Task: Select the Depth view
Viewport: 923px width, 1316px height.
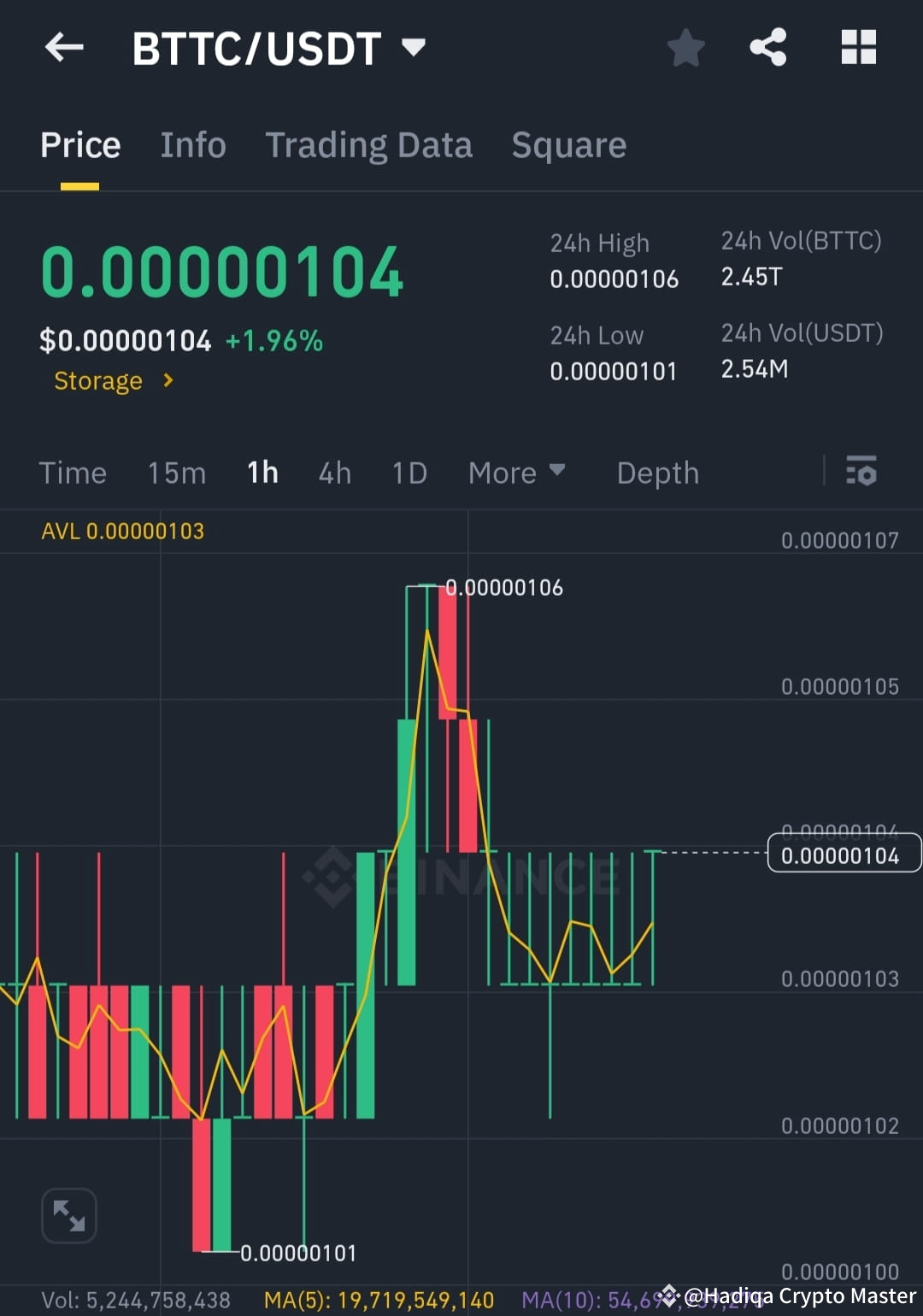Action: point(657,472)
